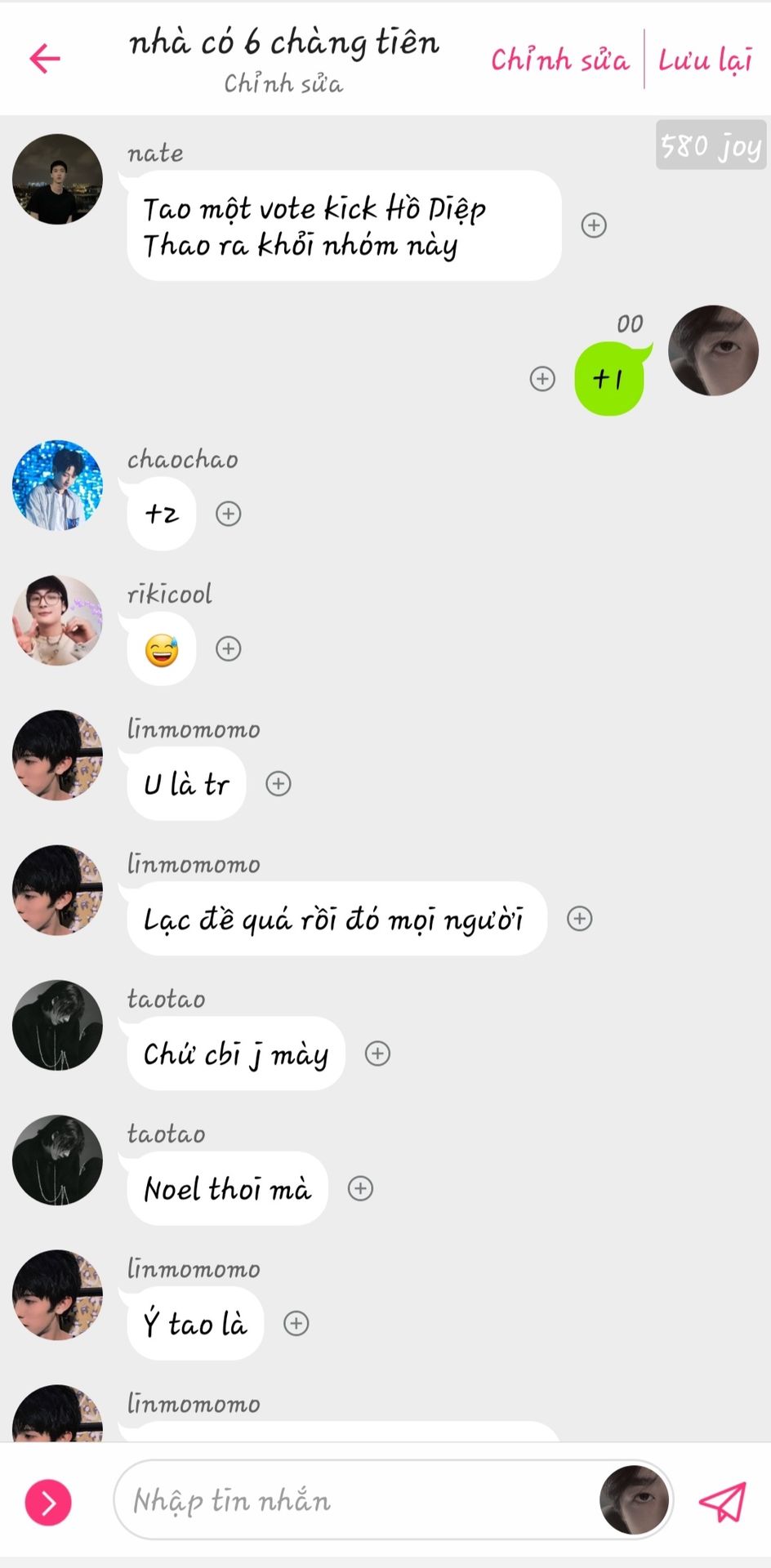Viewport: 771px width, 1568px height.
Task: Save the chat with Lưu lại
Action: [705, 60]
